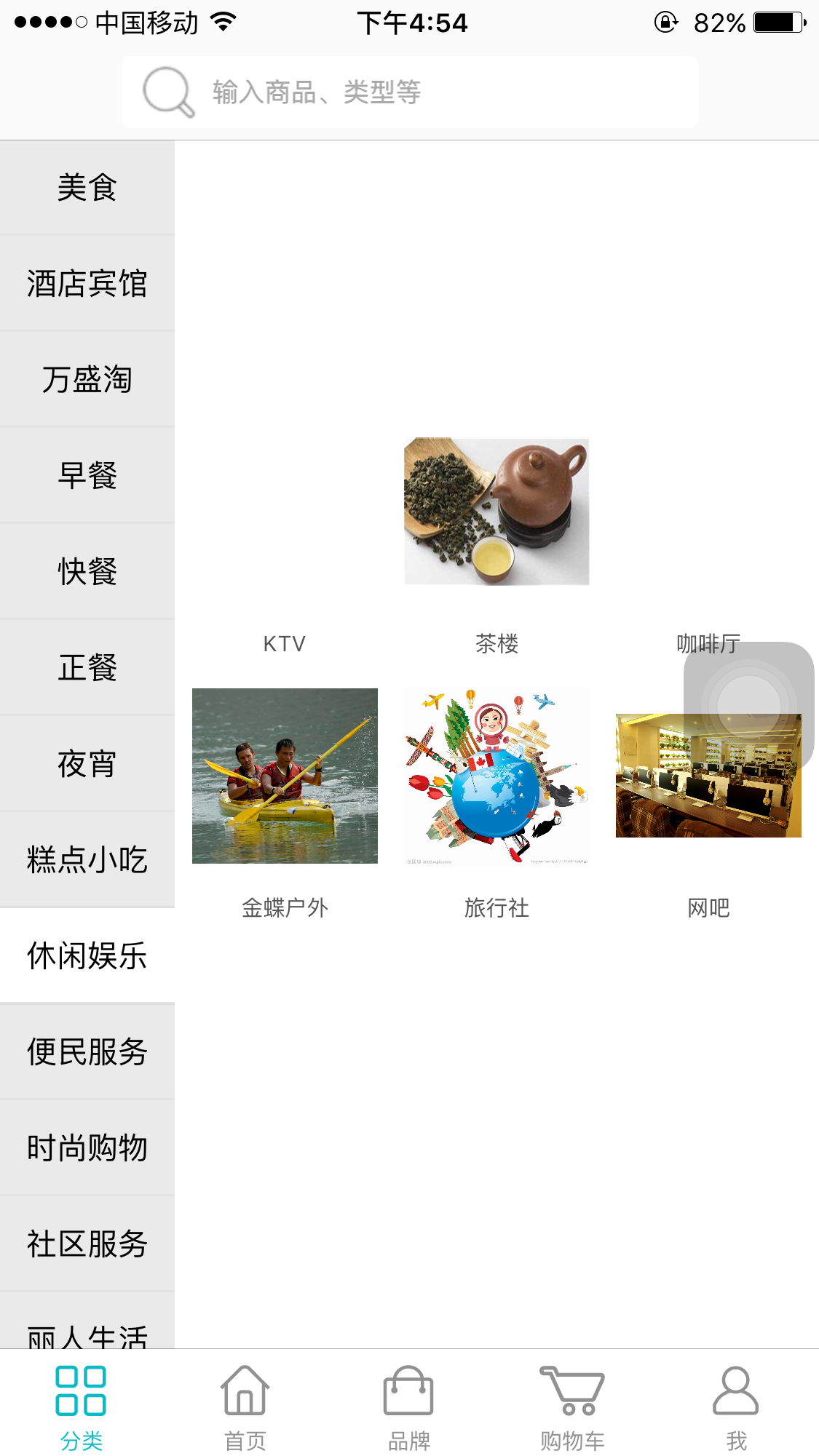The width and height of the screenshot is (819, 1456).
Task: Open the 酒店宾馆 category
Action: 87,284
